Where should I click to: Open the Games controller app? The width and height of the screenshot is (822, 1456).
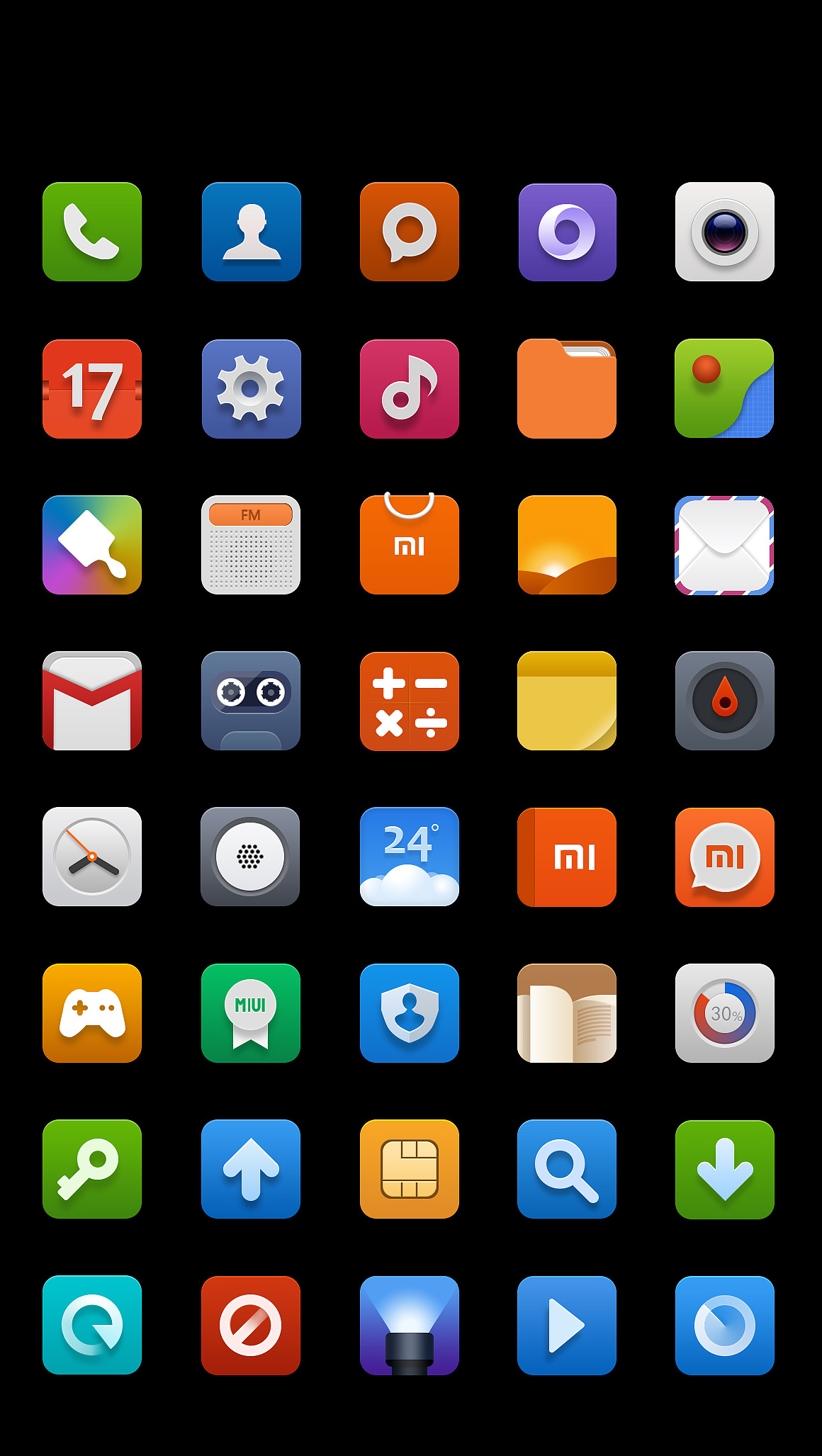point(91,1013)
